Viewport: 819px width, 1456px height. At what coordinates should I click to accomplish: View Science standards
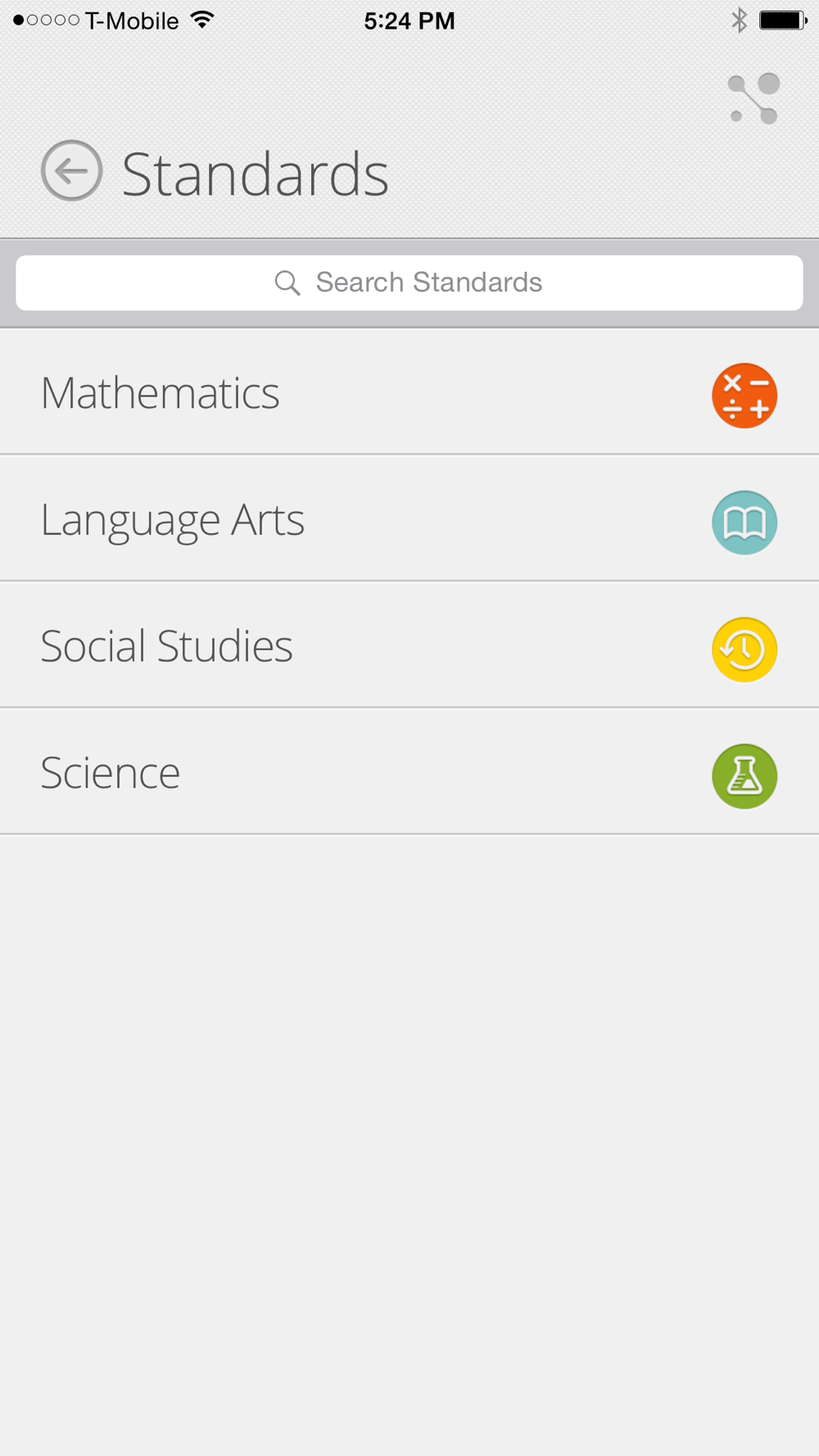(409, 772)
